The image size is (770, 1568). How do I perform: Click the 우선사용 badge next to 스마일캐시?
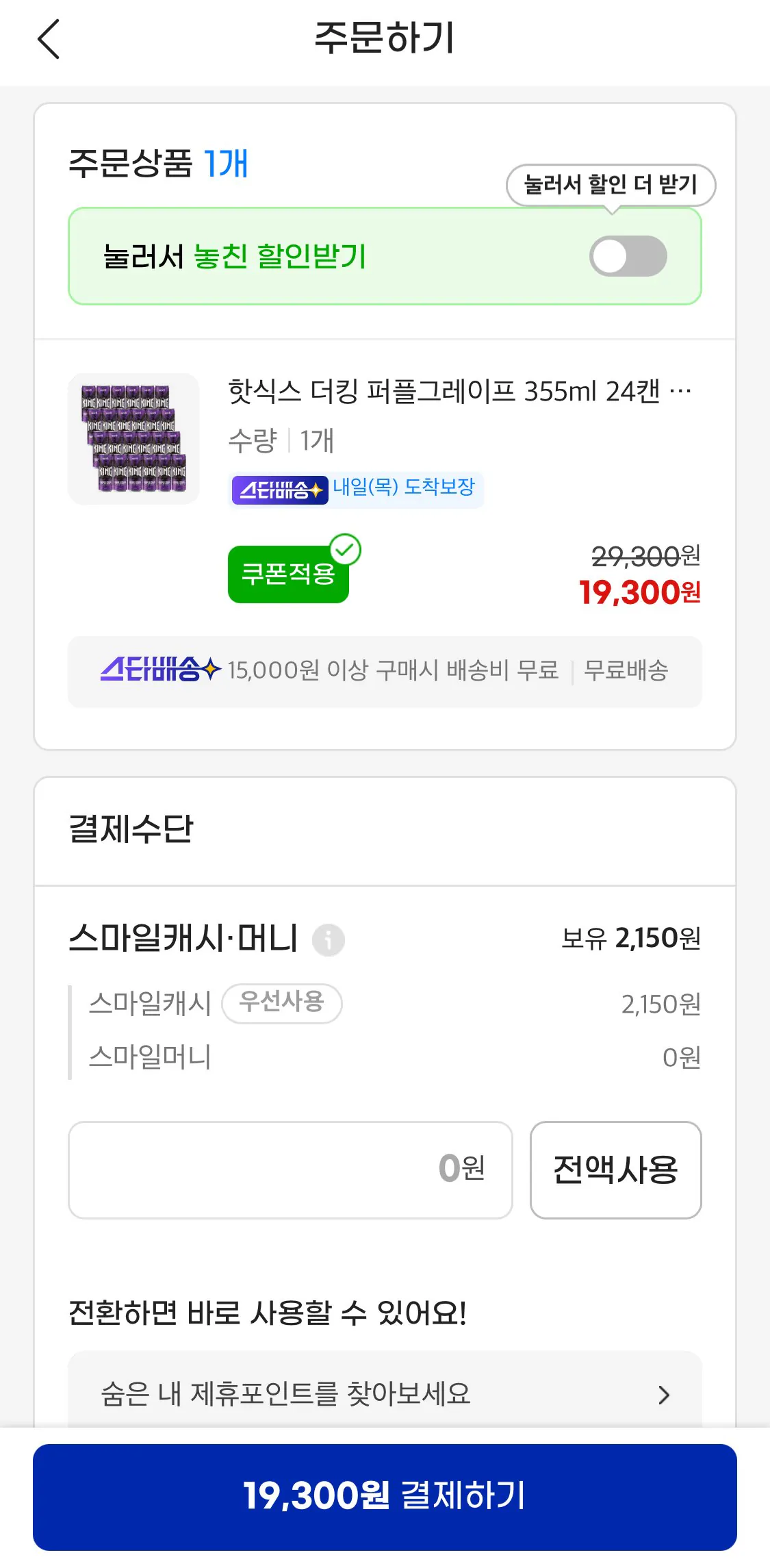(283, 1004)
